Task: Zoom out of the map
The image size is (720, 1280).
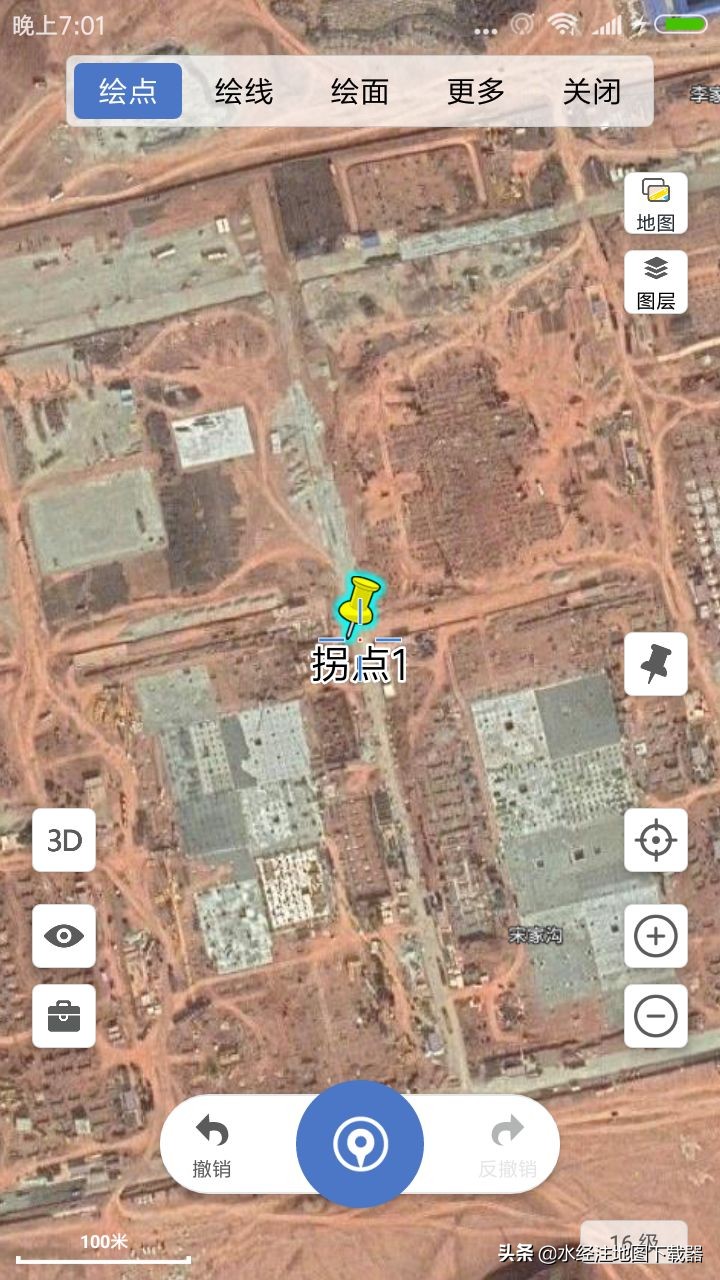Action: click(656, 1016)
